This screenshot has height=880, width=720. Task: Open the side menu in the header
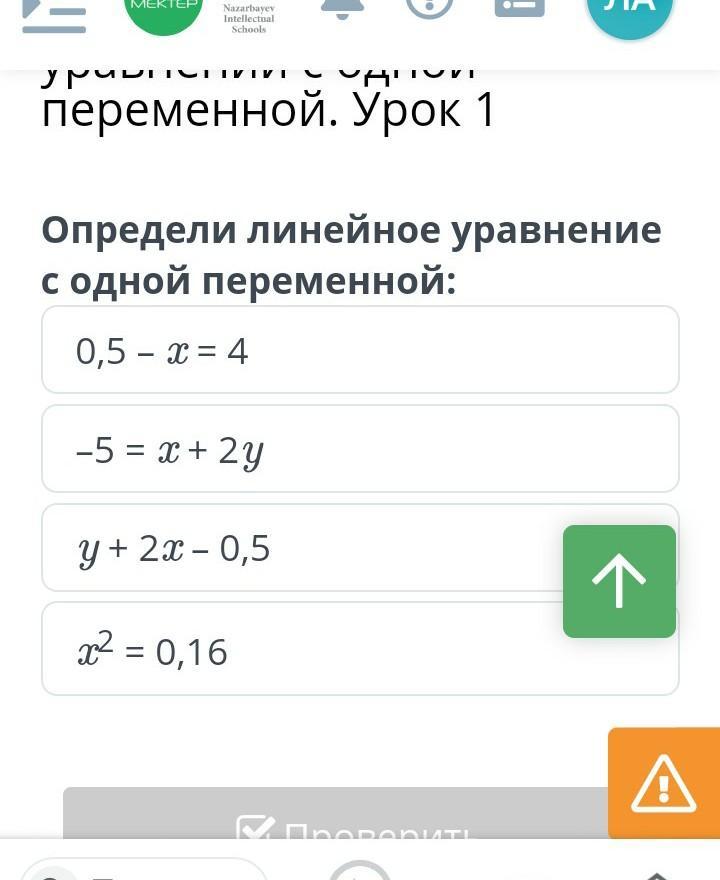pos(54,15)
